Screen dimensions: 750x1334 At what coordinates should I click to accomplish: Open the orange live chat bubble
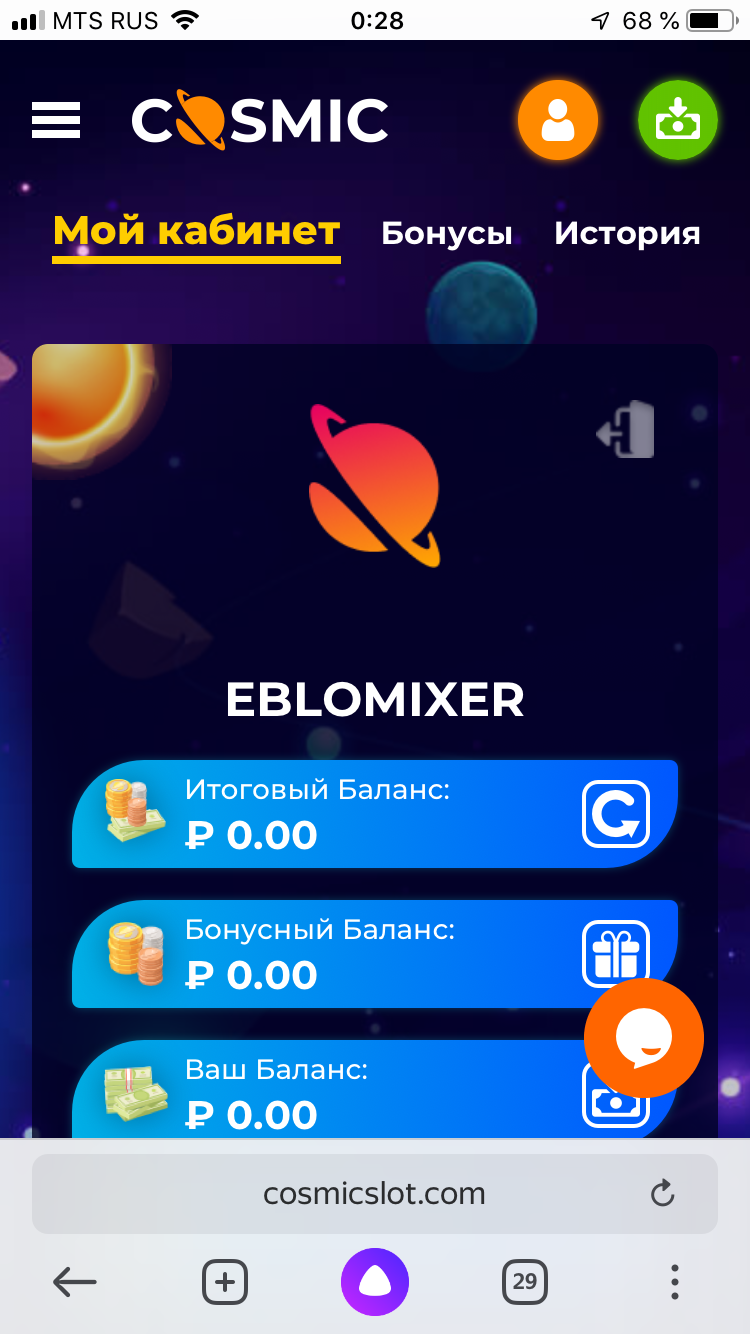click(x=643, y=1038)
